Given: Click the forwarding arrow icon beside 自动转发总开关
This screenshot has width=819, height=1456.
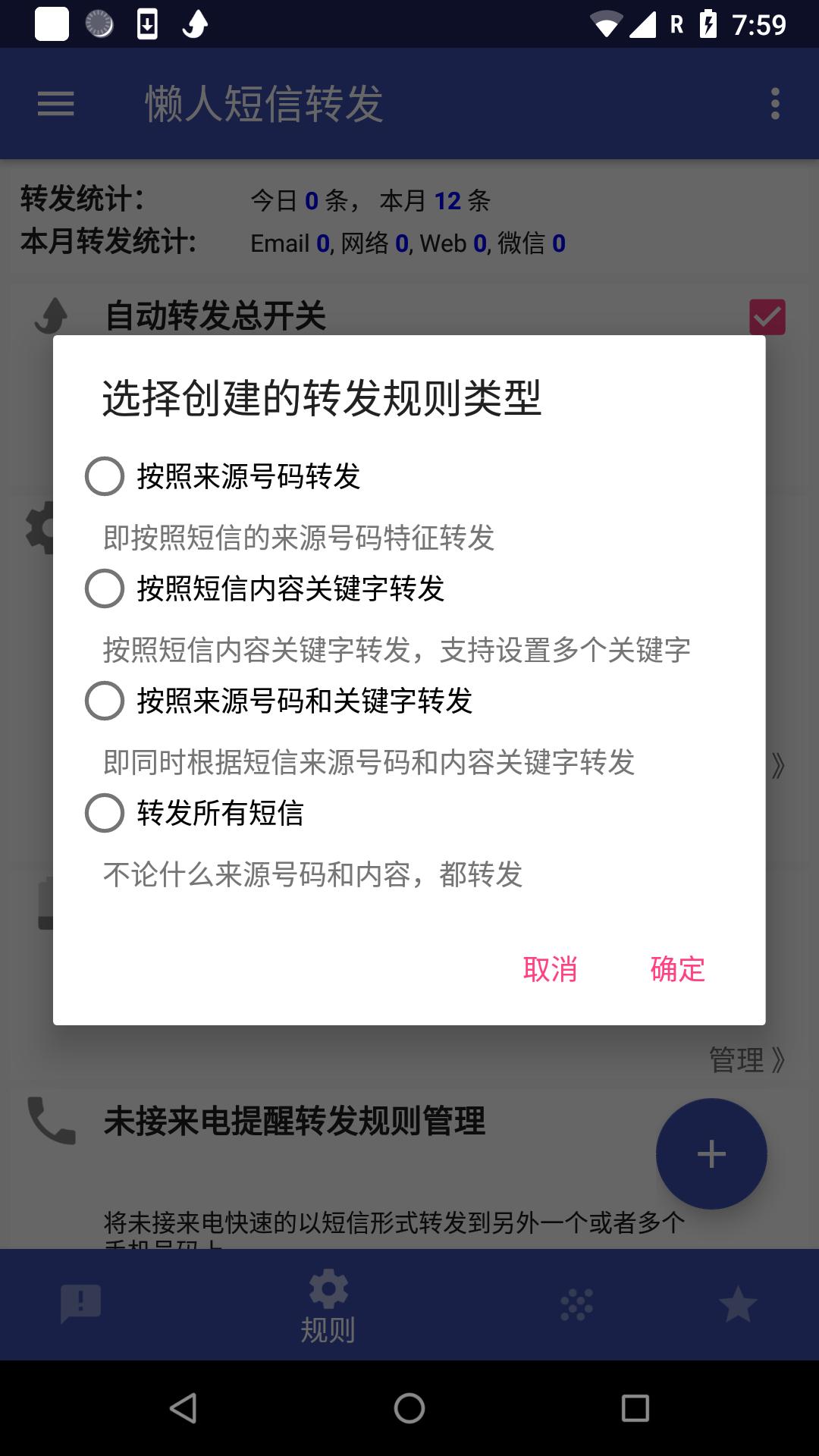Looking at the screenshot, I should (x=51, y=315).
